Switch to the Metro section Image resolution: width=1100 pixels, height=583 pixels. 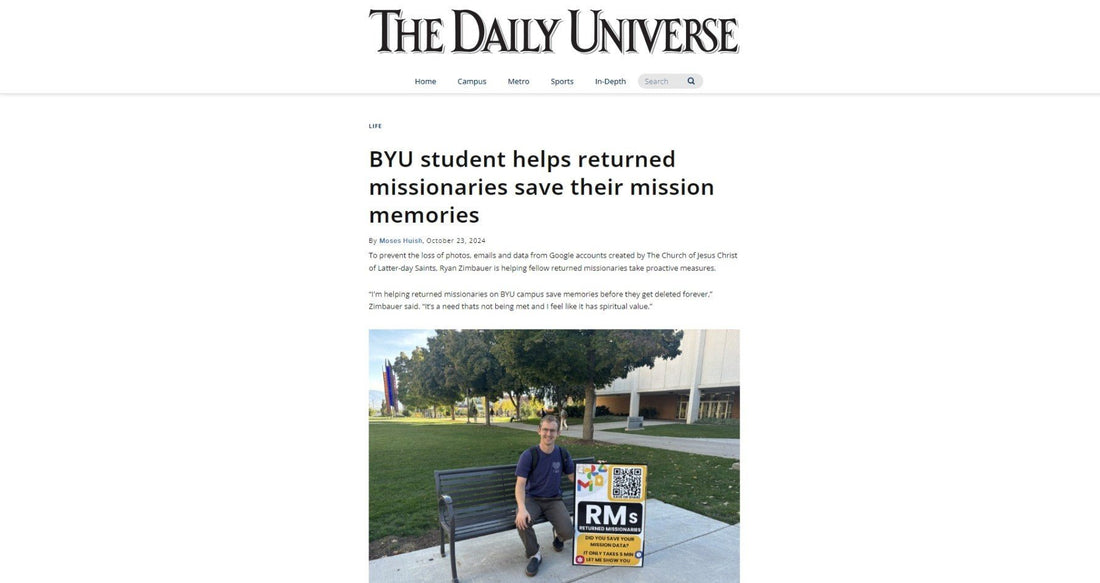point(518,81)
